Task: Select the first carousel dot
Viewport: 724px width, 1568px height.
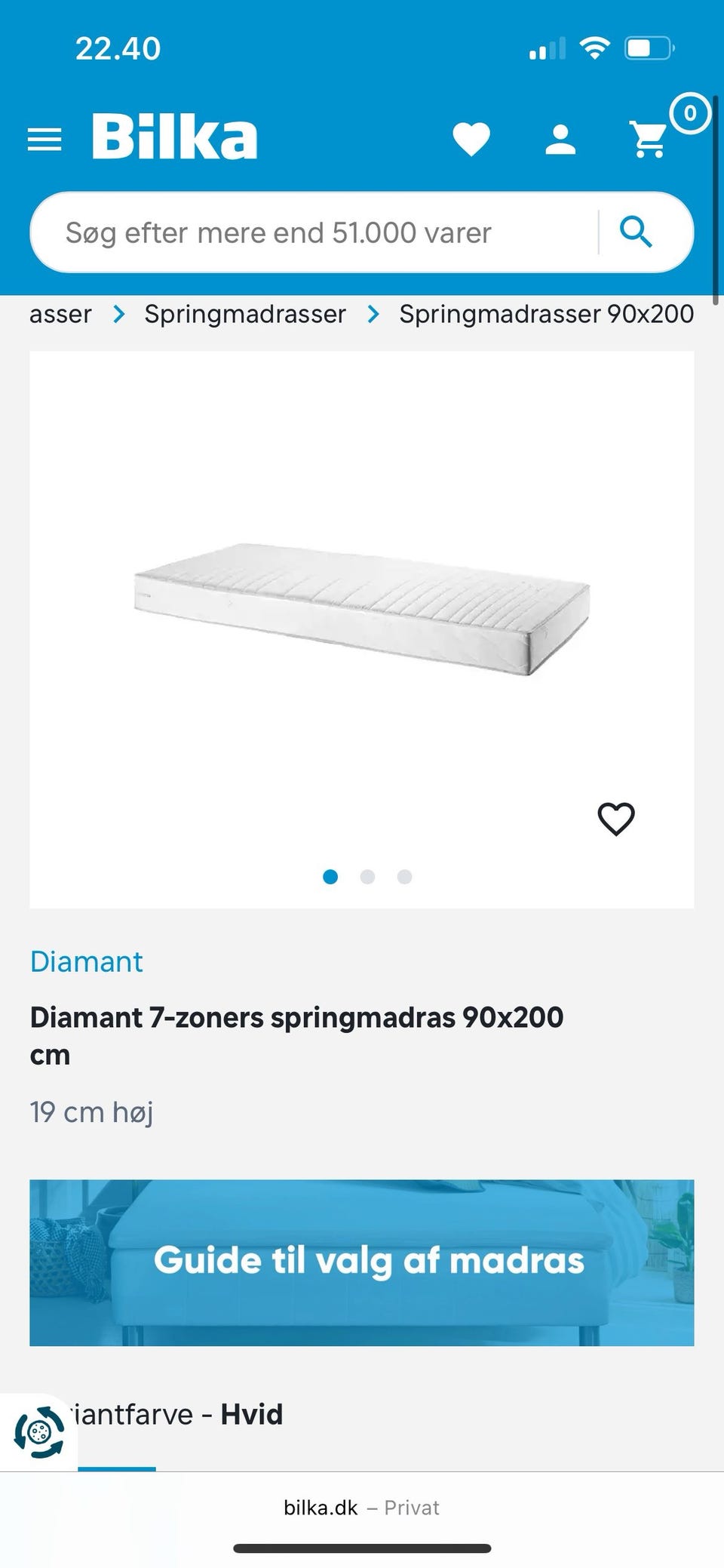Action: (x=331, y=878)
